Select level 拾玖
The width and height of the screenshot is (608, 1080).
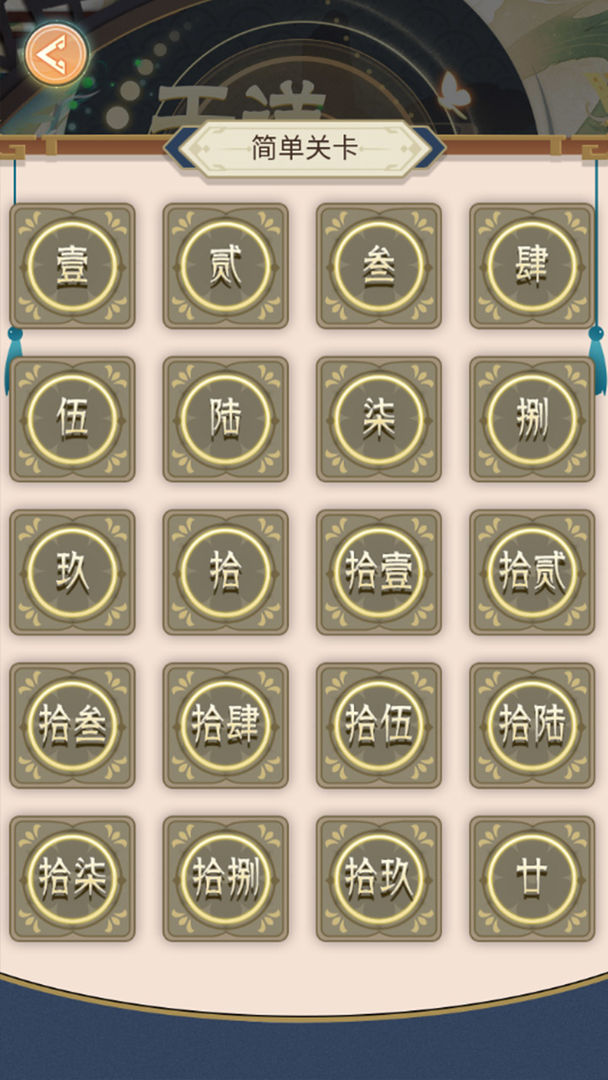click(379, 879)
